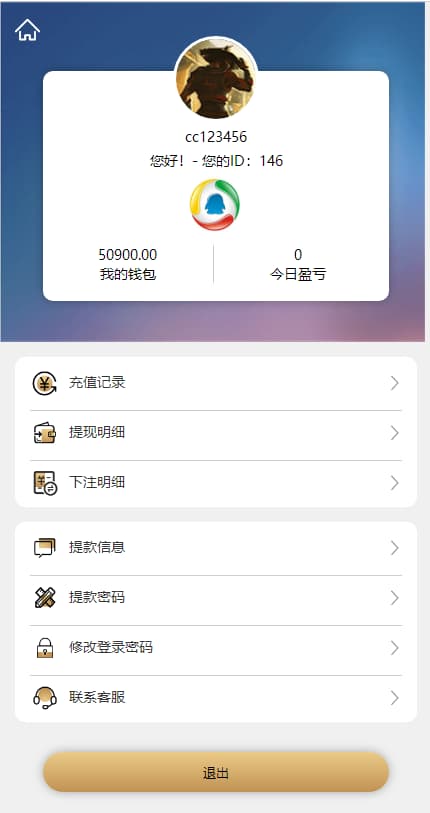Image resolution: width=430 pixels, height=813 pixels.
Task: Select 修改登录密码 row
Action: coord(216,648)
